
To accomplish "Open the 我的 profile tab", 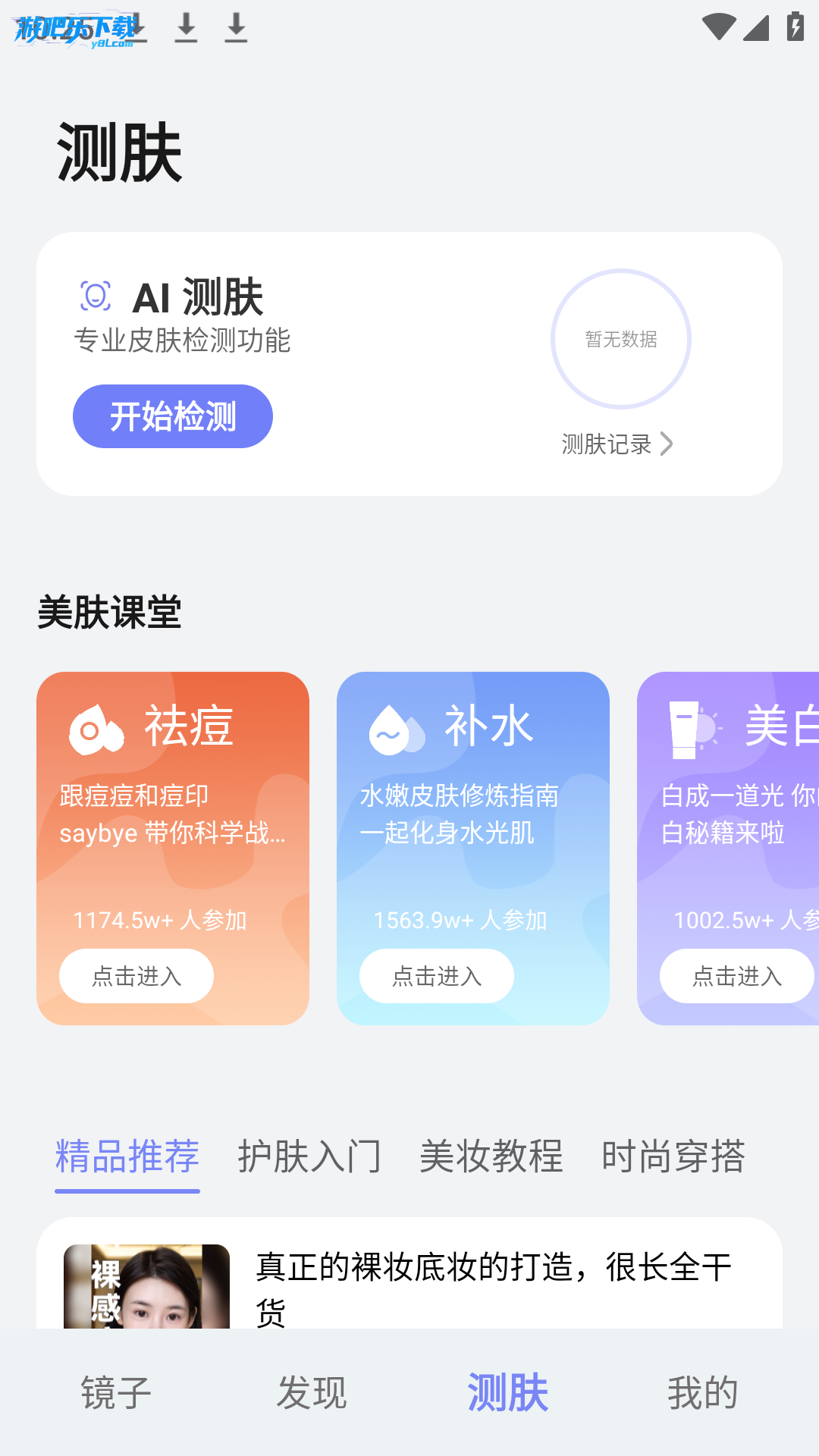I will coord(703,1392).
